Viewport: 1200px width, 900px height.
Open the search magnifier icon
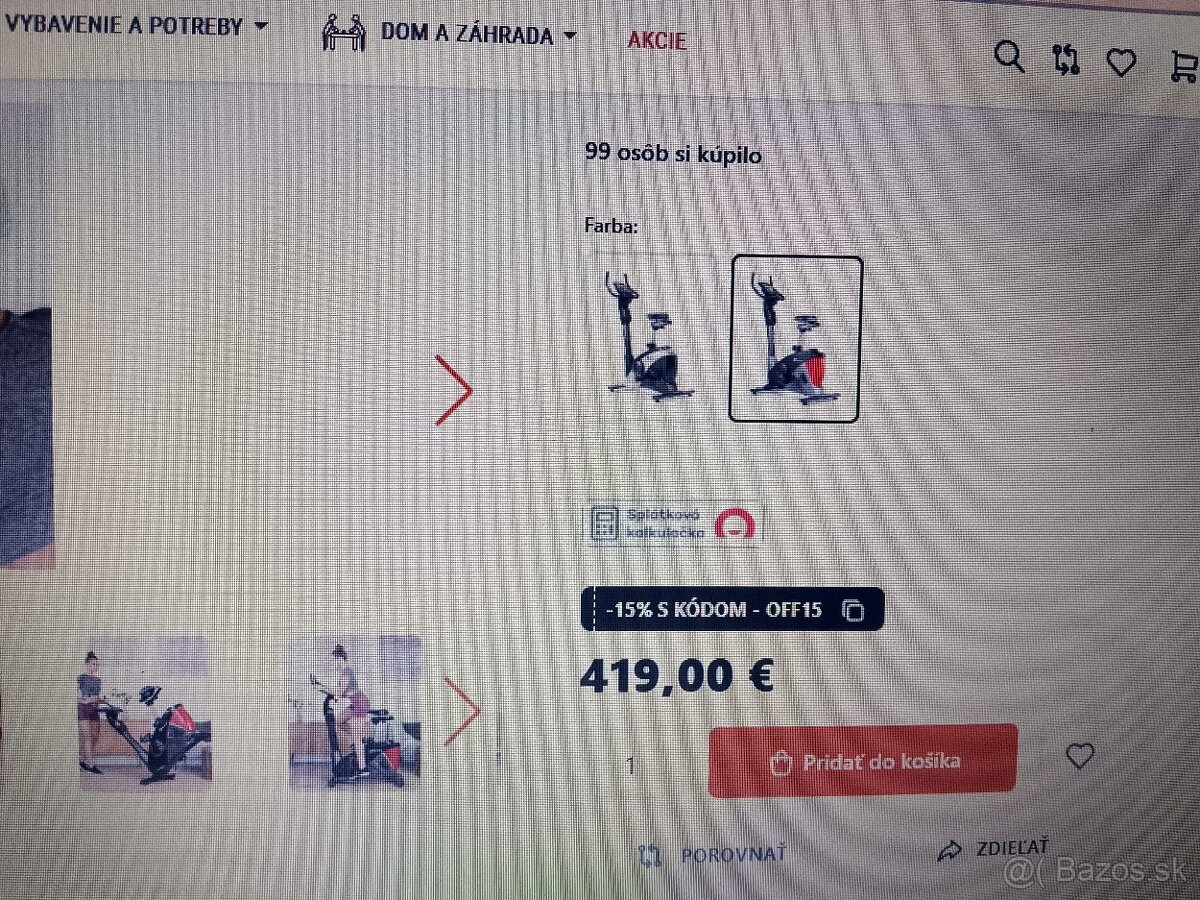(1010, 58)
